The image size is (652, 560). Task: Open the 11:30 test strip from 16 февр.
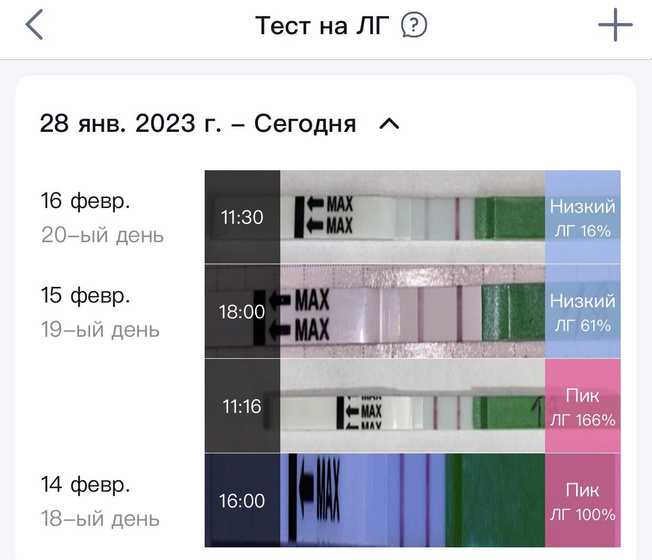click(x=412, y=216)
